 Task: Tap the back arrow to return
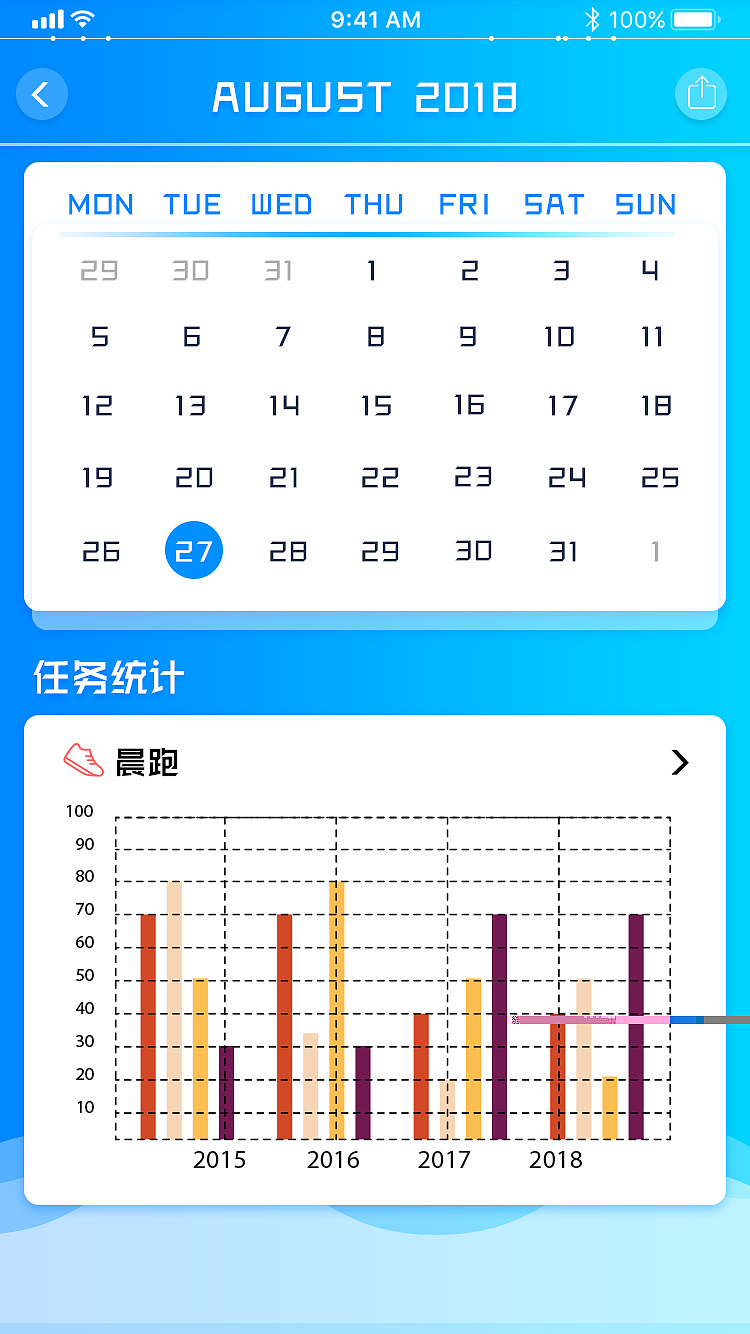tap(42, 93)
